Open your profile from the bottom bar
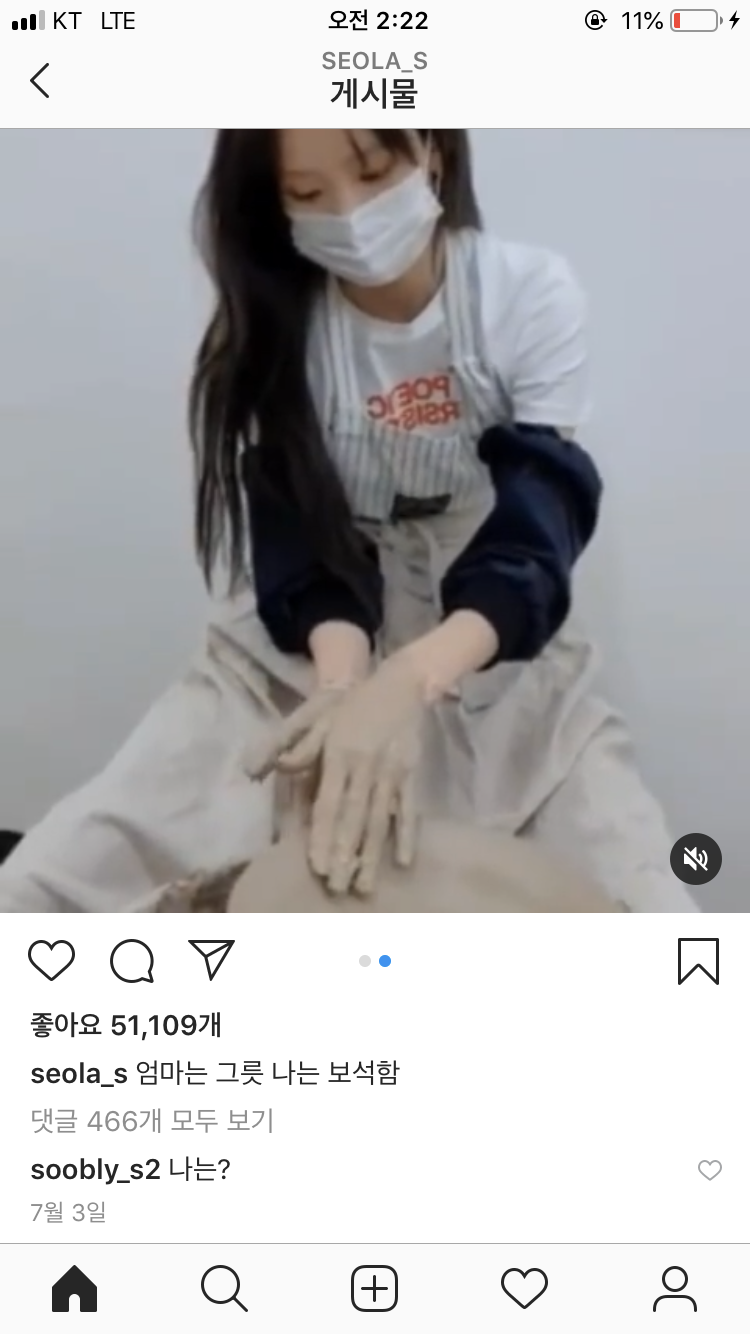This screenshot has width=750, height=1334. pyautogui.click(x=676, y=1288)
